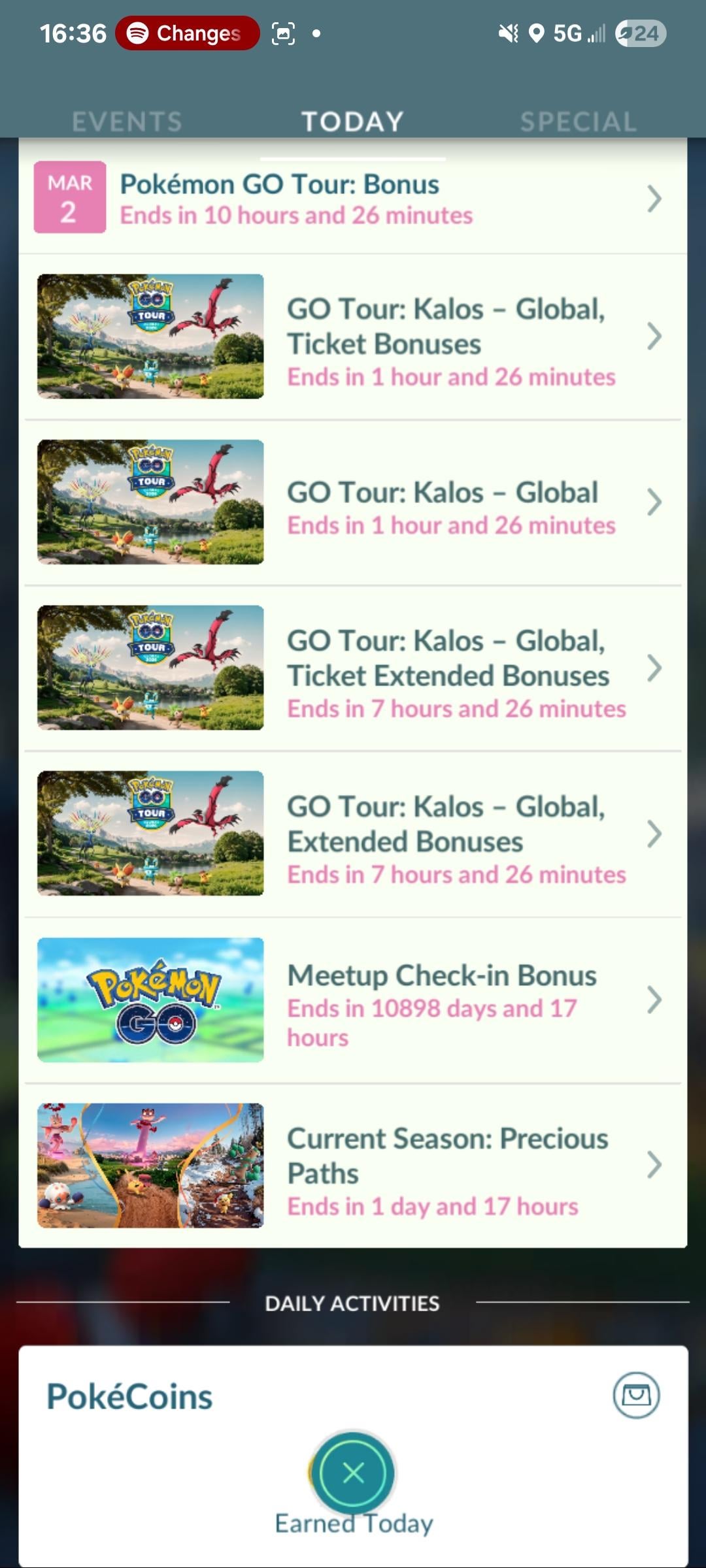Open GO Tour: Kalos – Global, Ticket Bonuses
This screenshot has width=706, height=1568.
353,337
